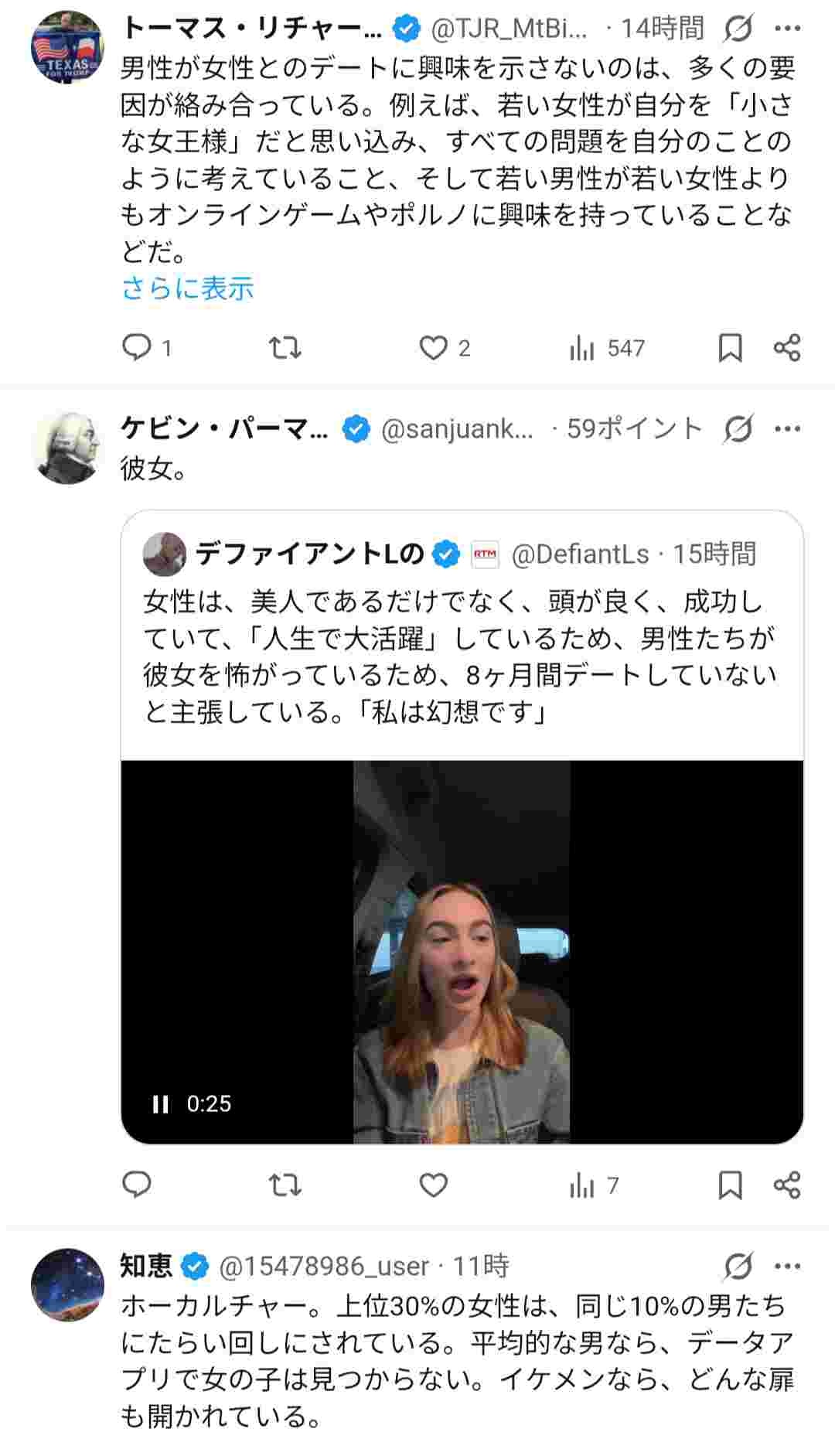The width and height of the screenshot is (835, 1456).
Task: Expand トーマス・リチャー's post with さらに表示
Action: [x=188, y=288]
